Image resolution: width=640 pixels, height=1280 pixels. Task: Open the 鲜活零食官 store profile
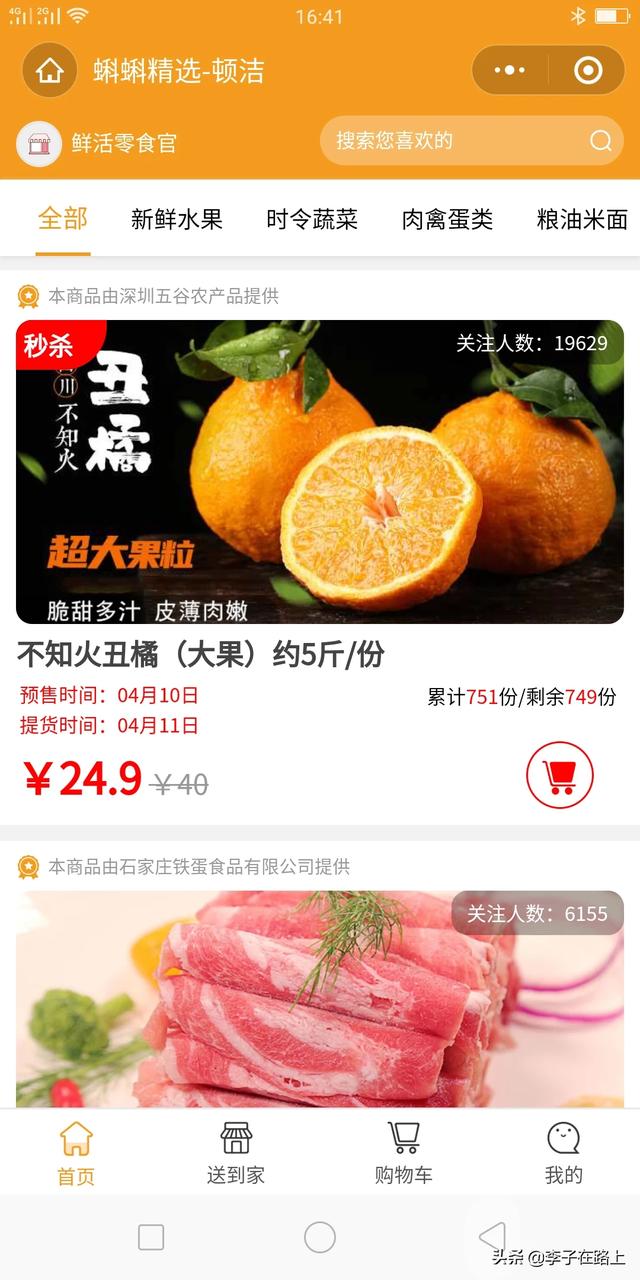click(98, 143)
